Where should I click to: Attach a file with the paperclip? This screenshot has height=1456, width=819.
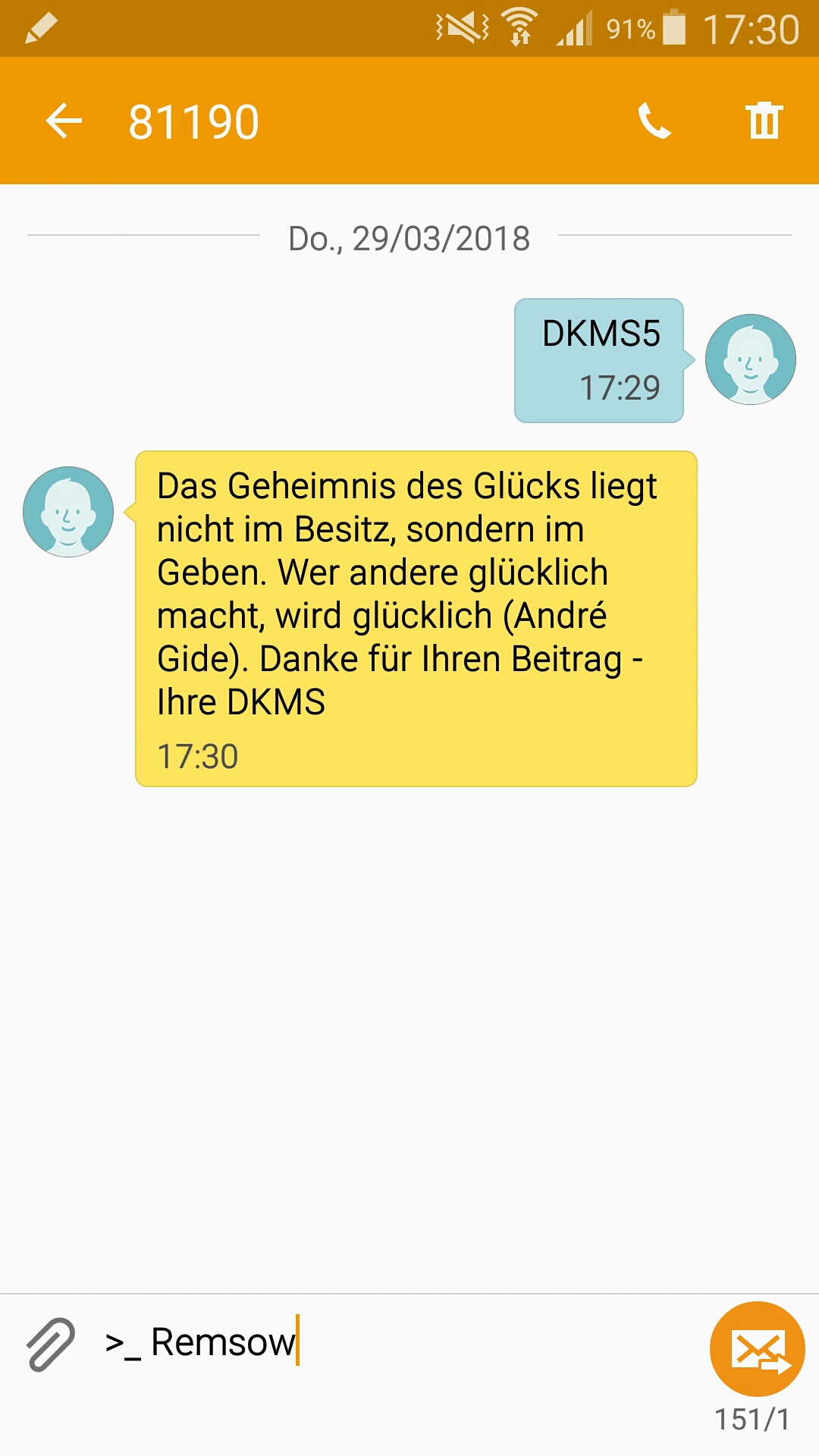pyautogui.click(x=51, y=1345)
